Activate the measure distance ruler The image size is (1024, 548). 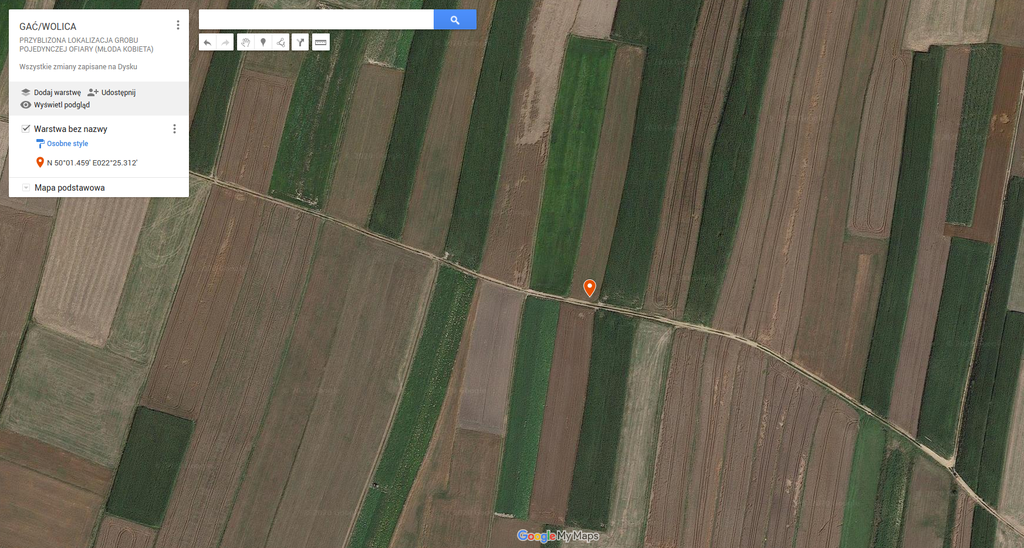tap(320, 42)
